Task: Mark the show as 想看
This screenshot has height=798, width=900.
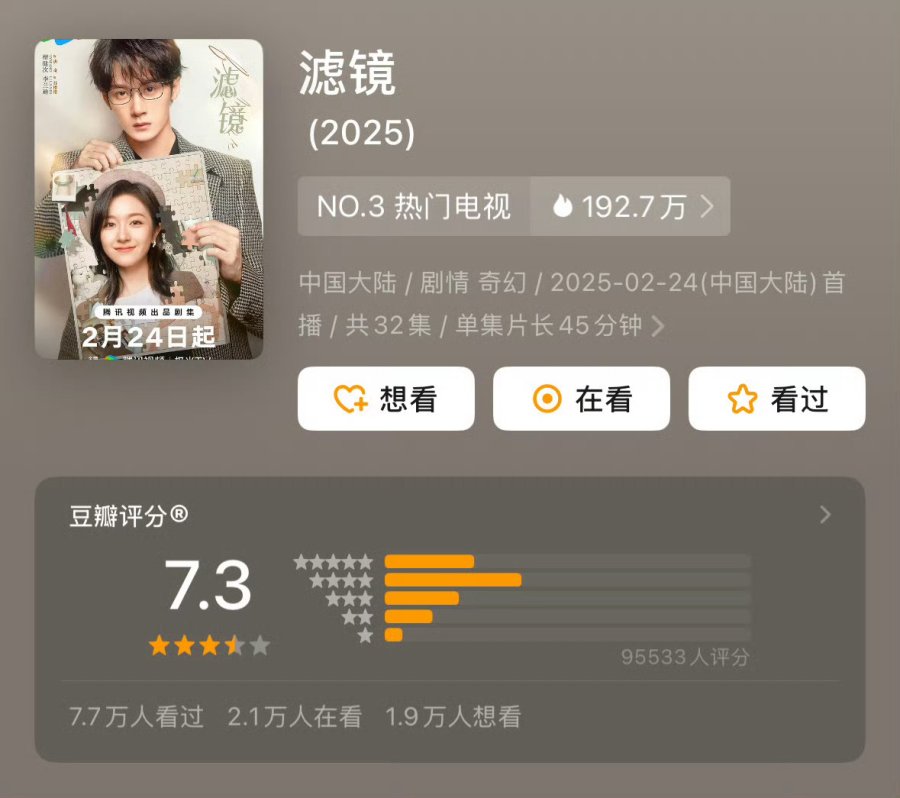Action: tap(386, 399)
